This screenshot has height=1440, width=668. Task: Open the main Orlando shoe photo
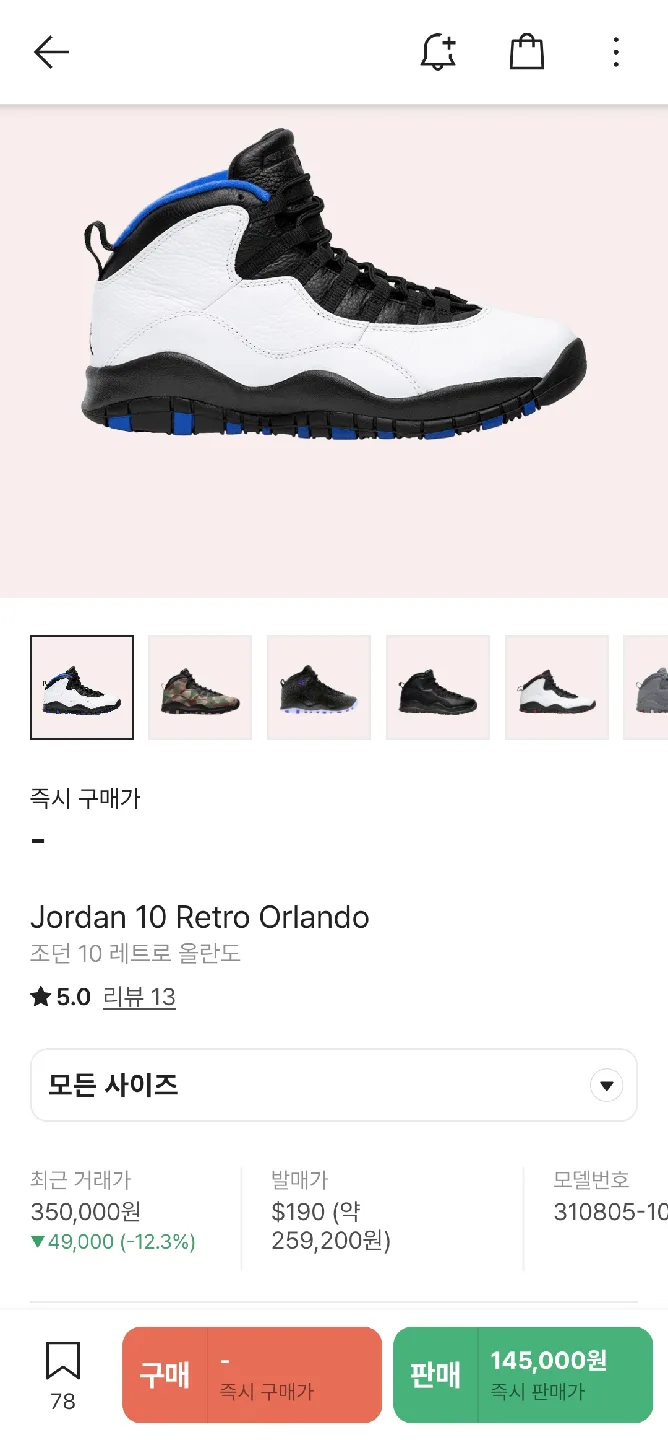pyautogui.click(x=334, y=300)
